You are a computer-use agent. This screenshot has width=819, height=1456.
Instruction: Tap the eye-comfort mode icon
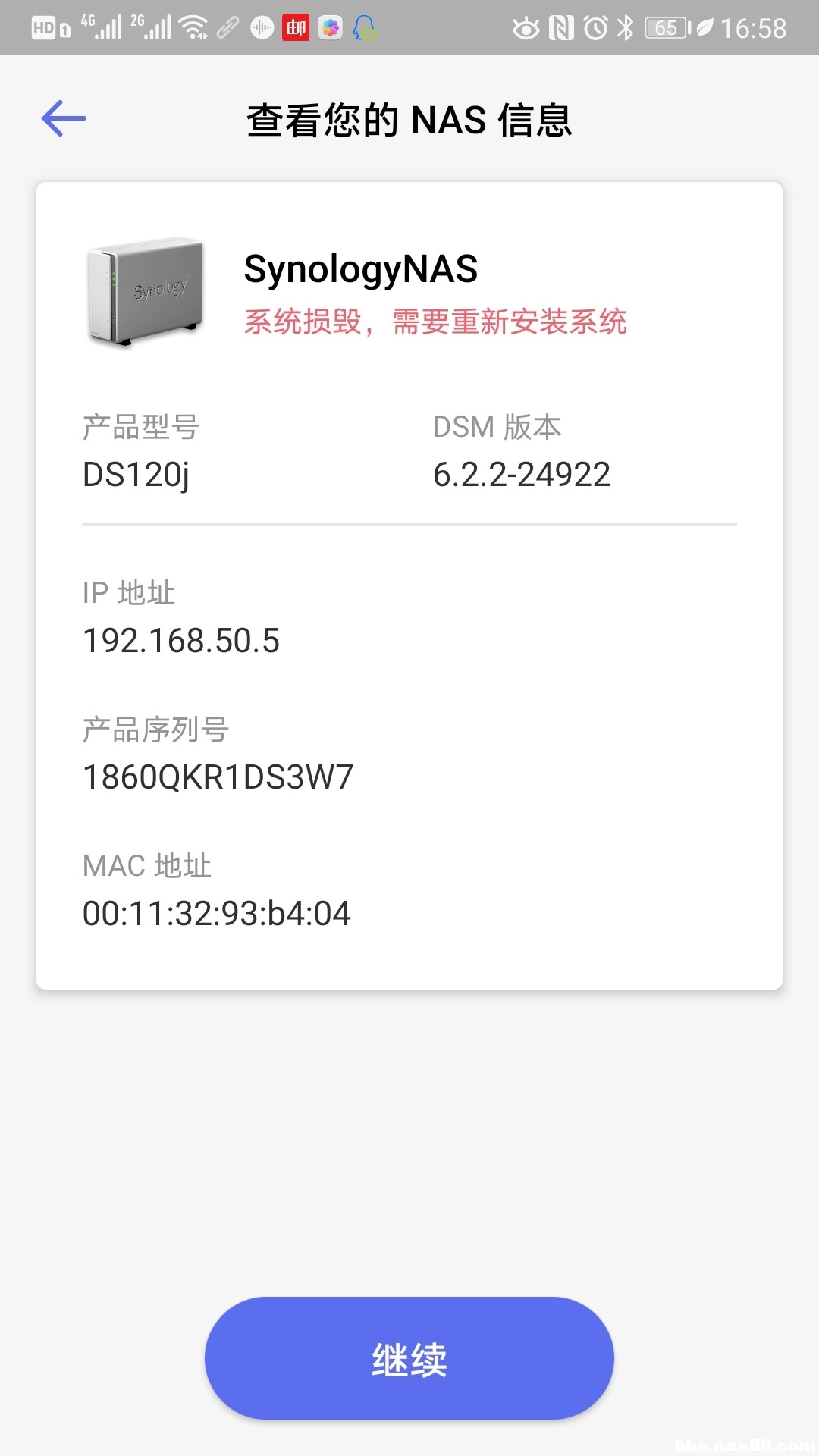click(x=524, y=27)
